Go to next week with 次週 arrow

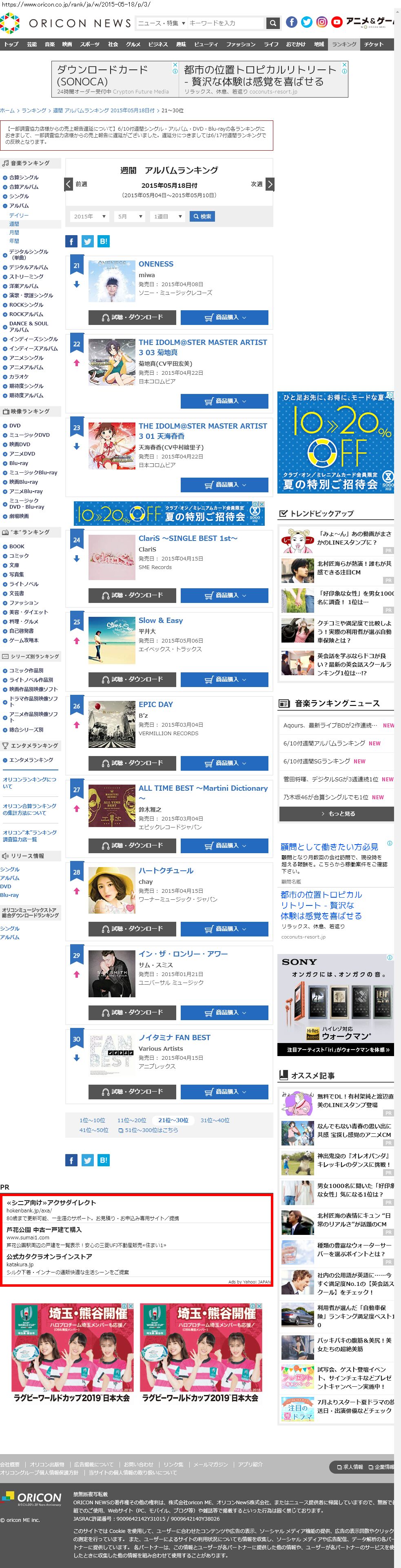point(270,184)
